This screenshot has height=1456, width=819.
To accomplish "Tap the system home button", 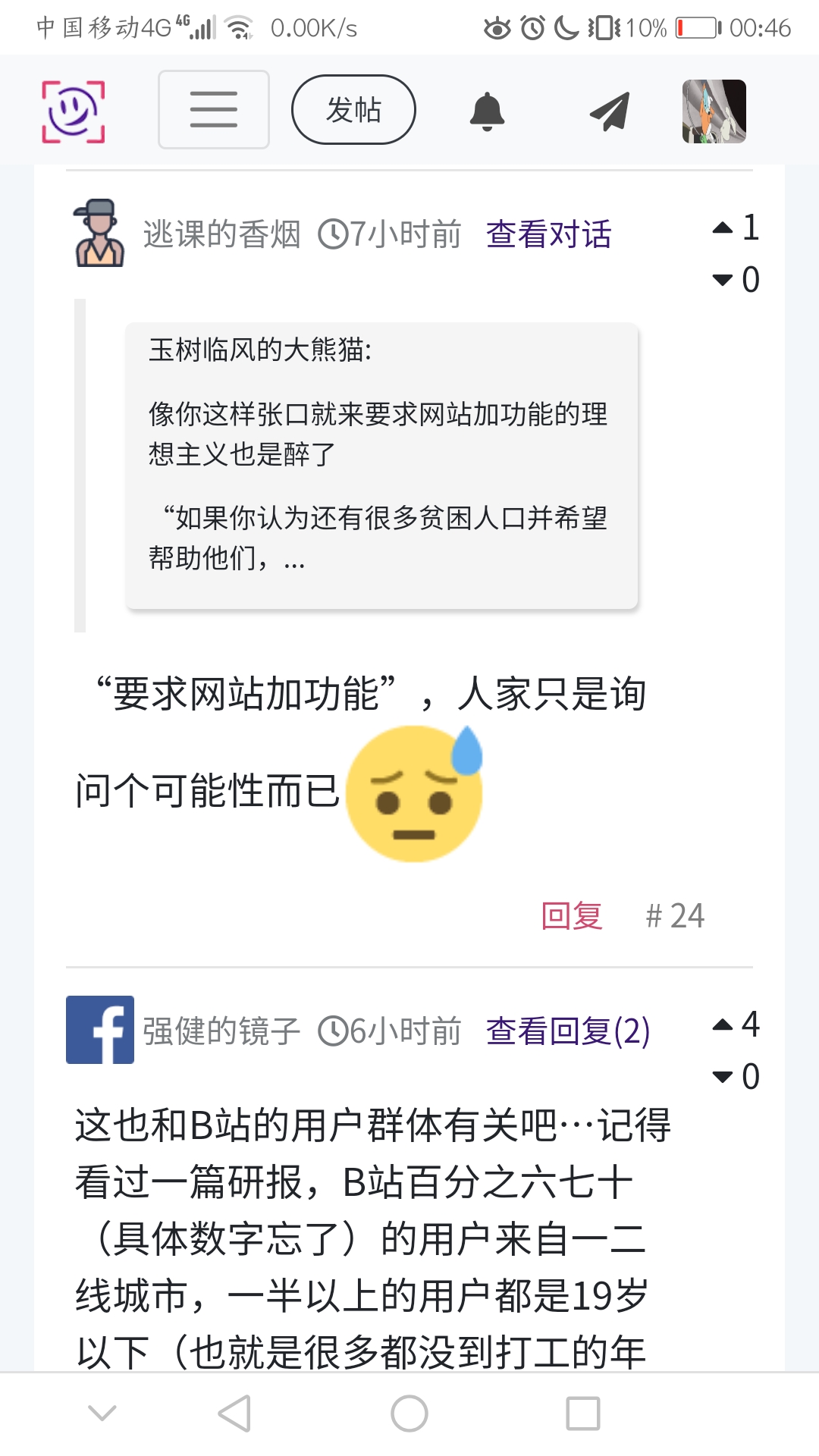I will click(409, 1414).
